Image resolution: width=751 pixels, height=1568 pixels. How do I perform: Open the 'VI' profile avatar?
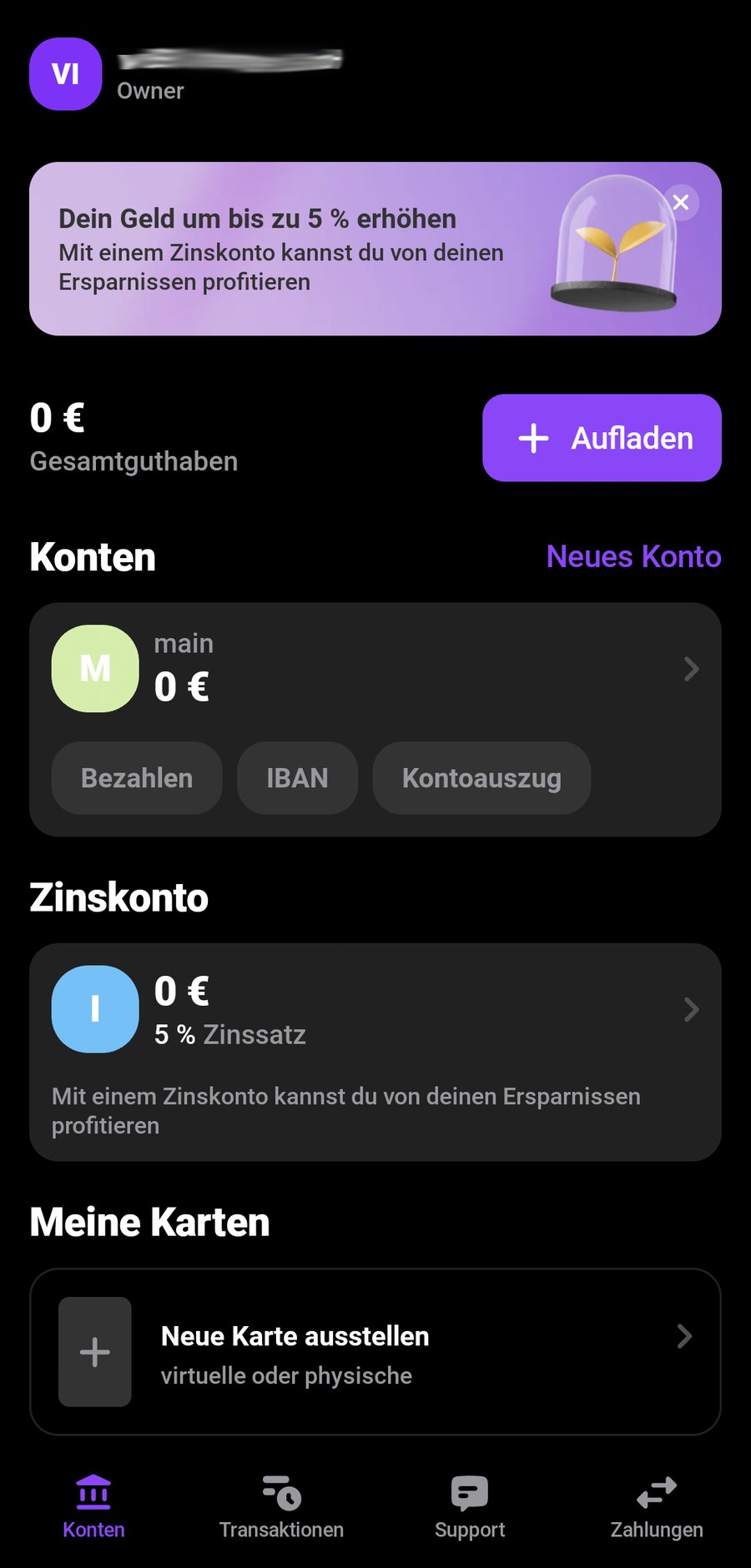(x=65, y=74)
